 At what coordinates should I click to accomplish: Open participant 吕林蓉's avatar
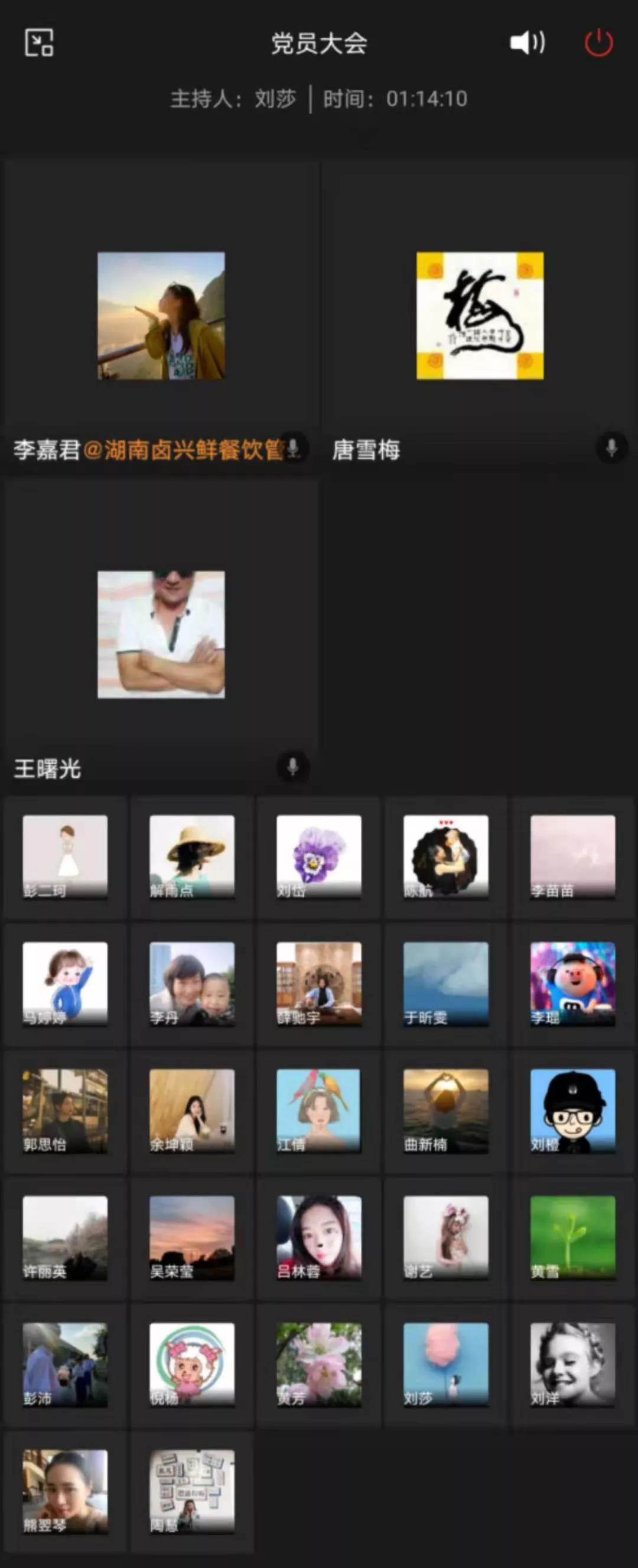318,1238
